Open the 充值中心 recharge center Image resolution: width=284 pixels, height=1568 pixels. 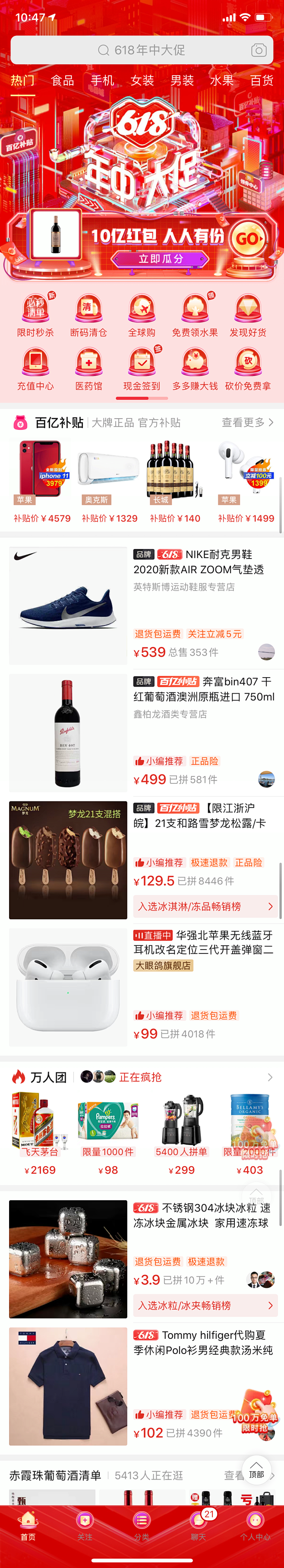tap(35, 369)
